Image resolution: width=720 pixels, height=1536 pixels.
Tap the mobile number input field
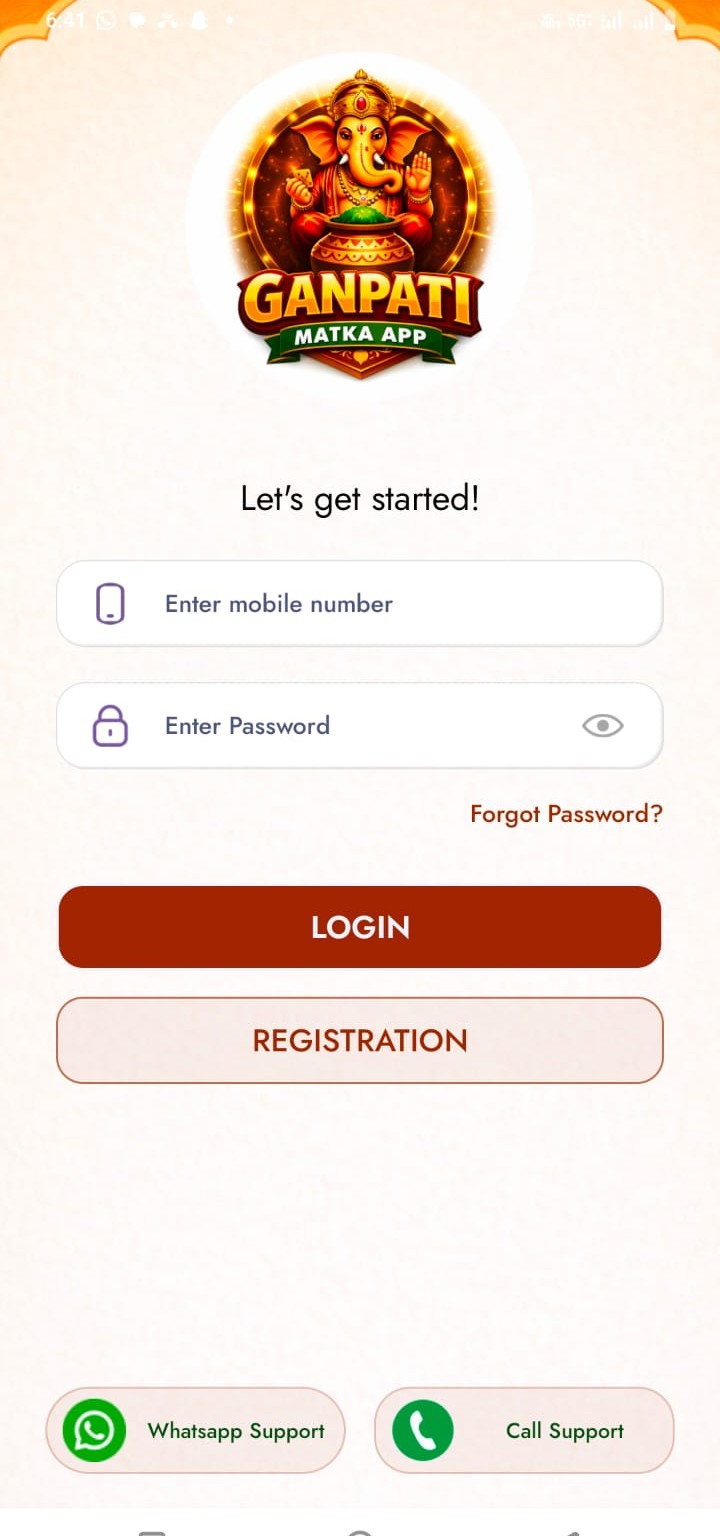coord(360,604)
